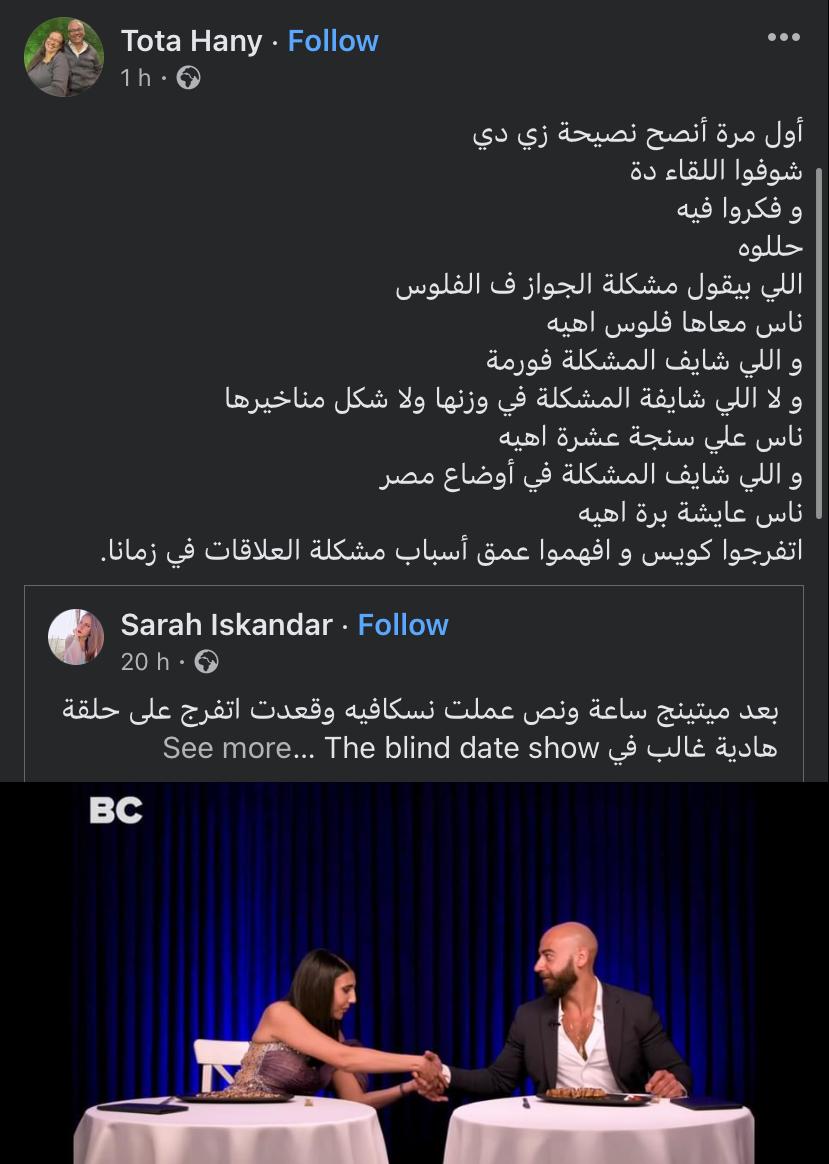Follow Tota Hany
The height and width of the screenshot is (1164, 829).
click(333, 41)
